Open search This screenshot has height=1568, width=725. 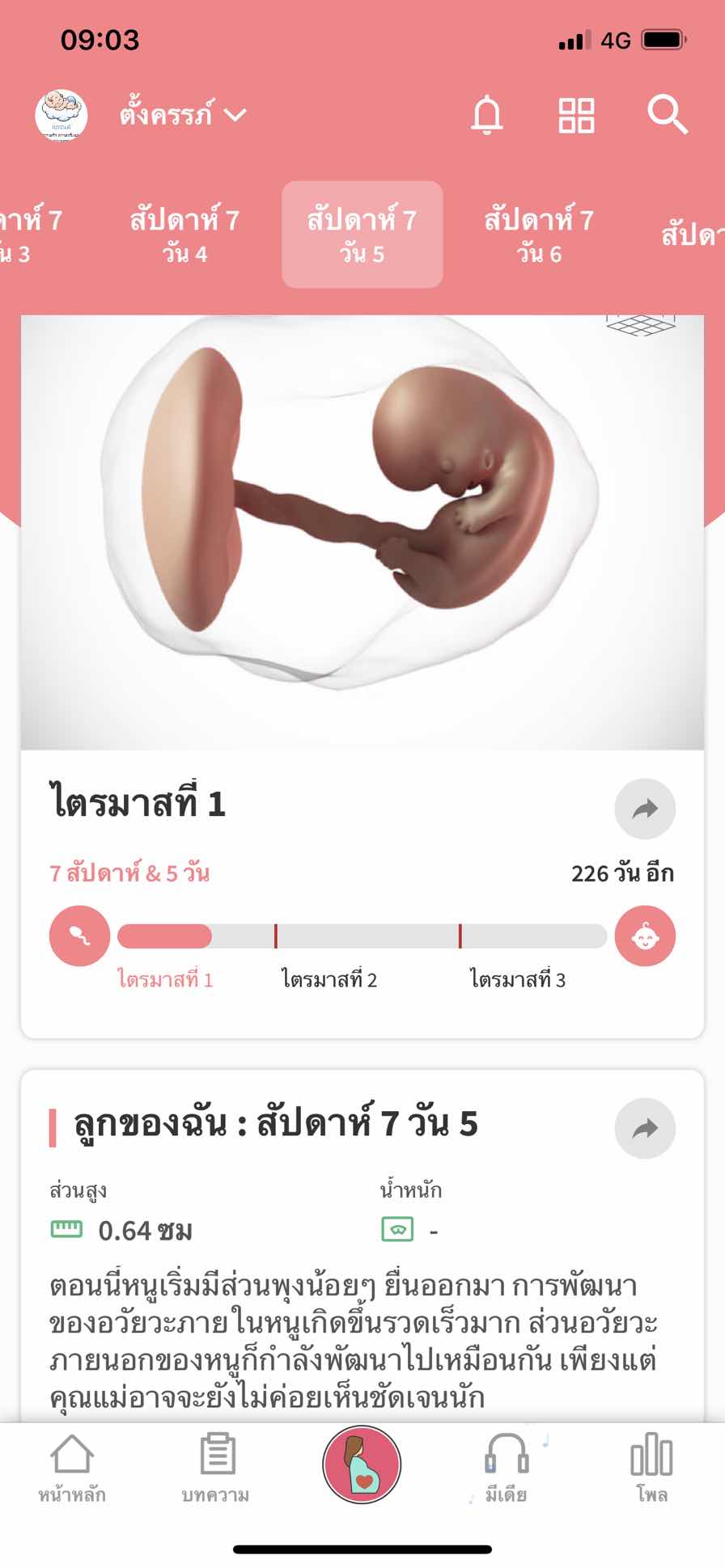[x=668, y=115]
